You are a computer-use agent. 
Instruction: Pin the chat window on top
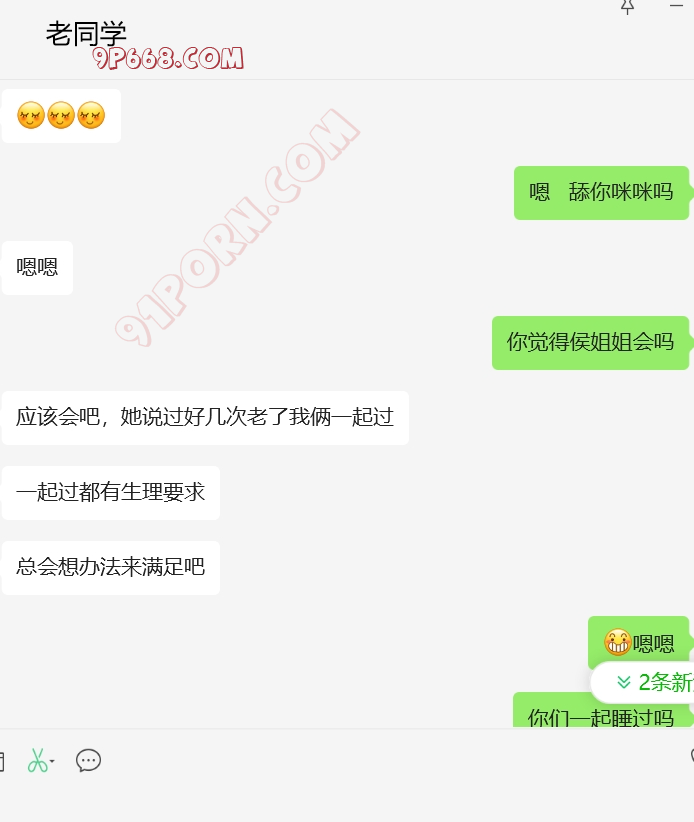(x=627, y=7)
